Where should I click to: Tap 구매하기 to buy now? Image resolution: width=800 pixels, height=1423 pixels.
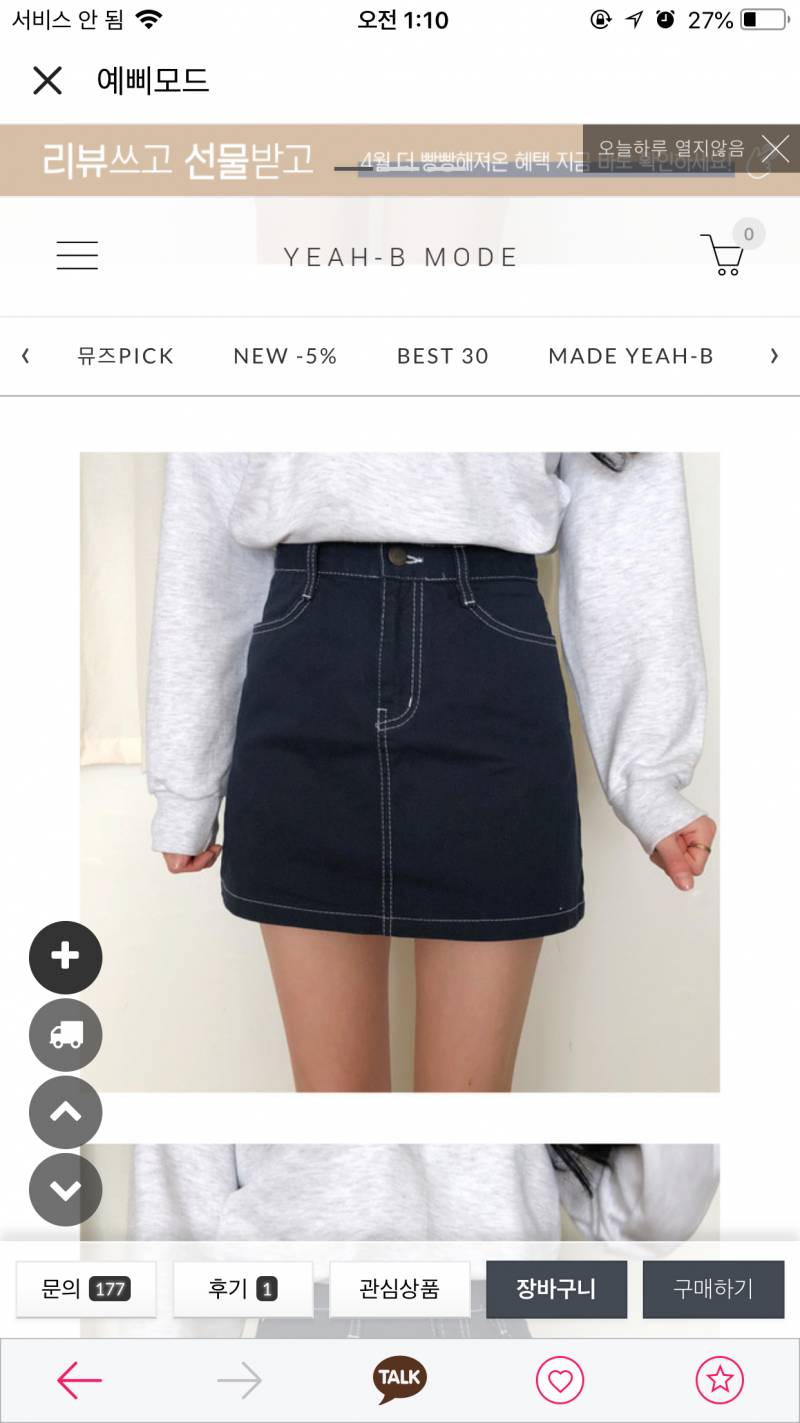pyautogui.click(x=713, y=1289)
